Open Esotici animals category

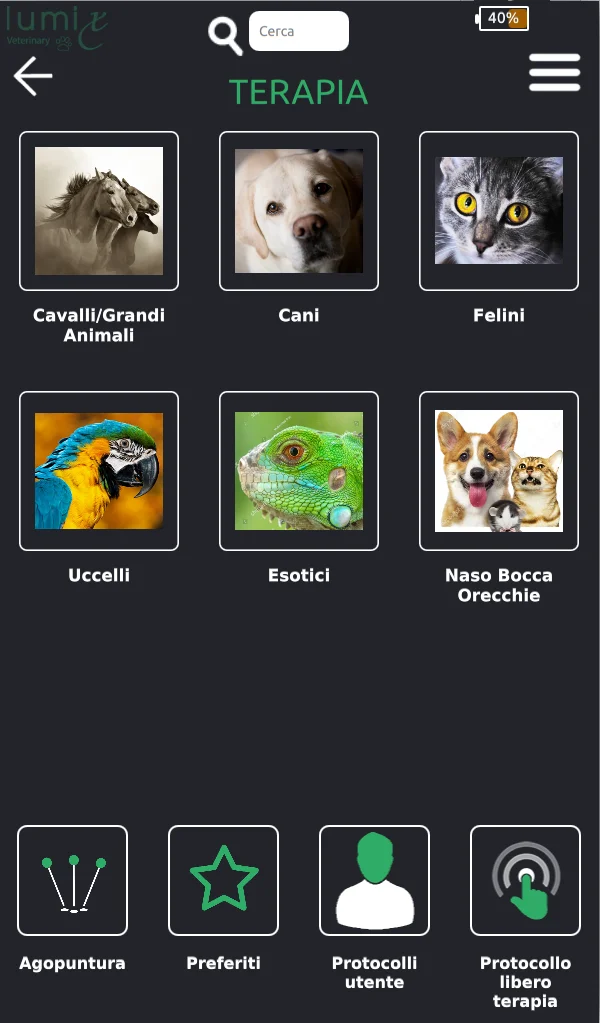(x=299, y=471)
